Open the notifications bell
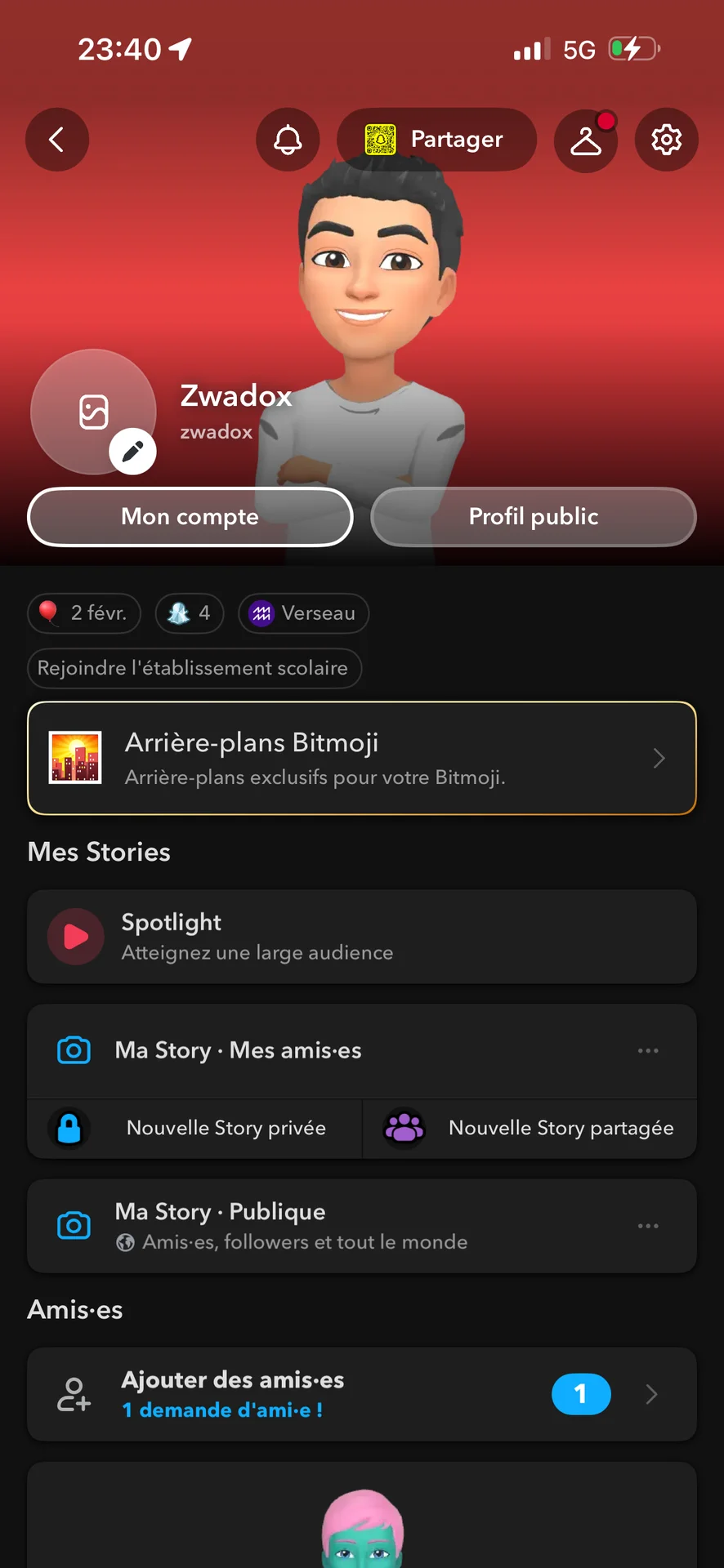The width and height of the screenshot is (724, 1568). click(x=288, y=140)
